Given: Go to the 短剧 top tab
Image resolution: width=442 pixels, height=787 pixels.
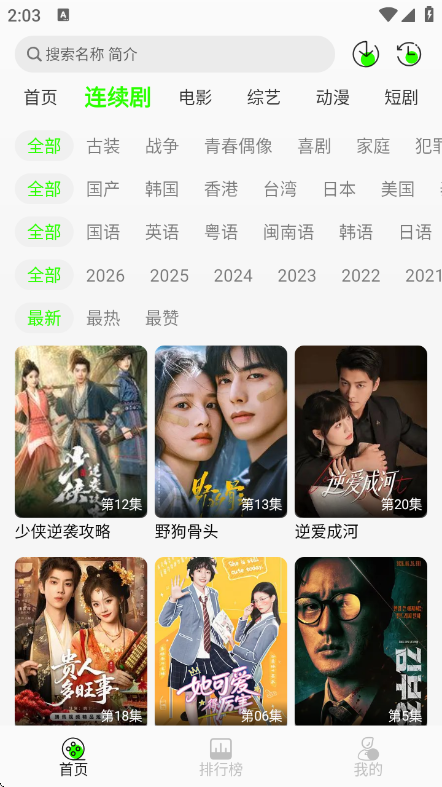Looking at the screenshot, I should coord(401,97).
